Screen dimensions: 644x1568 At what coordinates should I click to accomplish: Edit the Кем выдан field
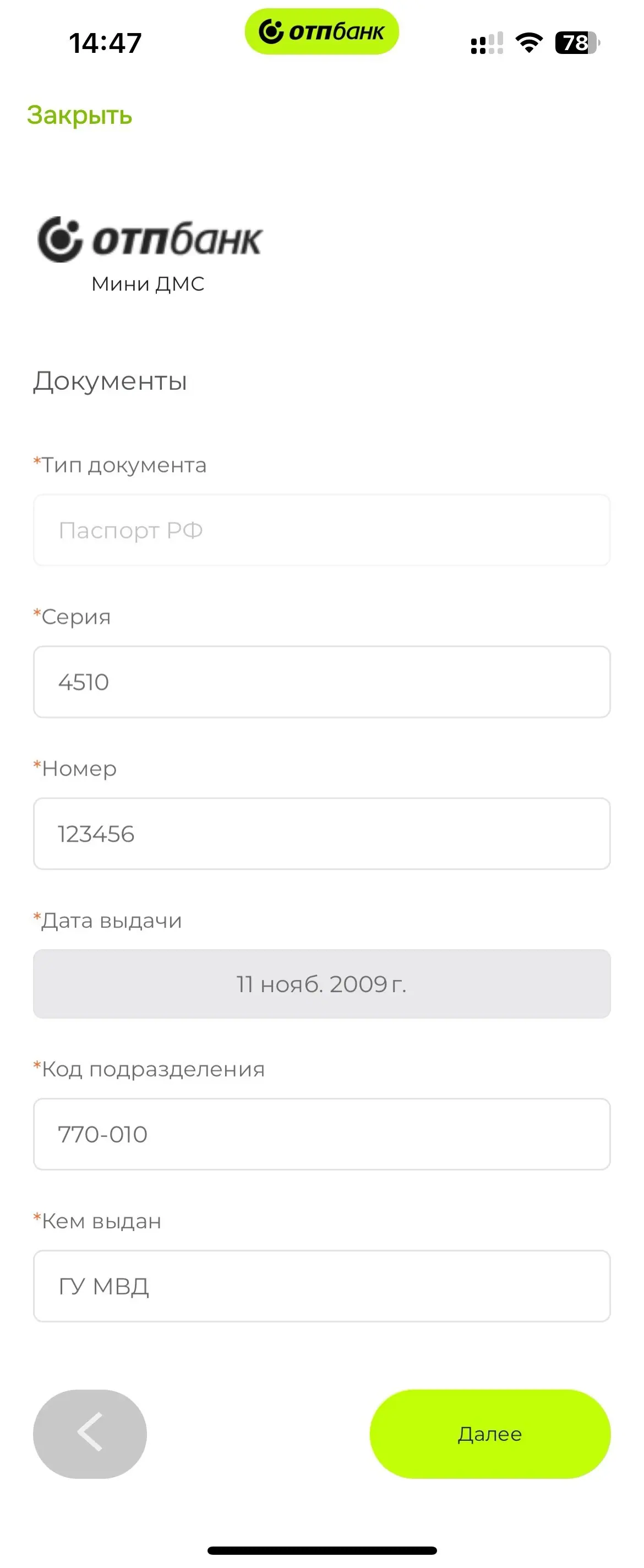click(x=321, y=1286)
